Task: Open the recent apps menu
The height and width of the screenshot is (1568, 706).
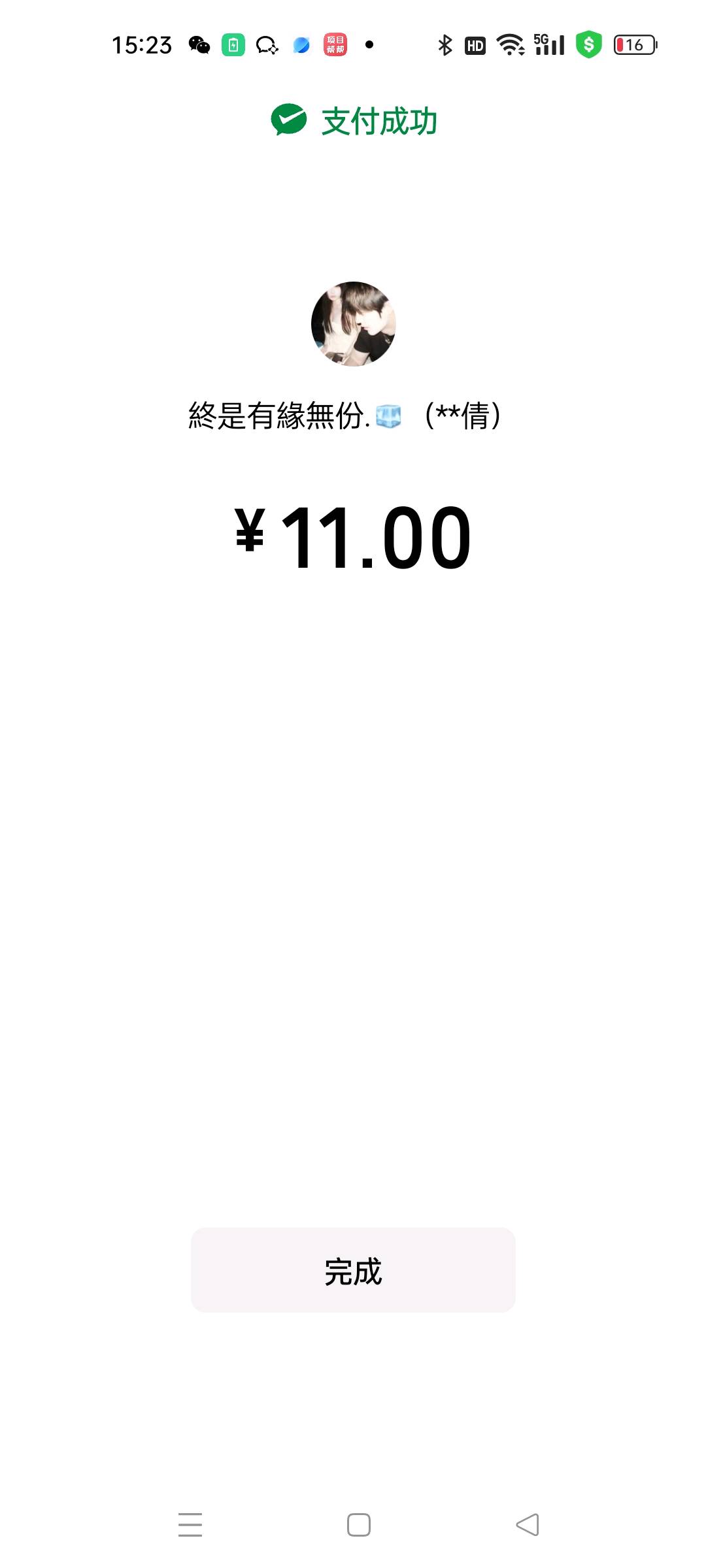Action: click(190, 1525)
